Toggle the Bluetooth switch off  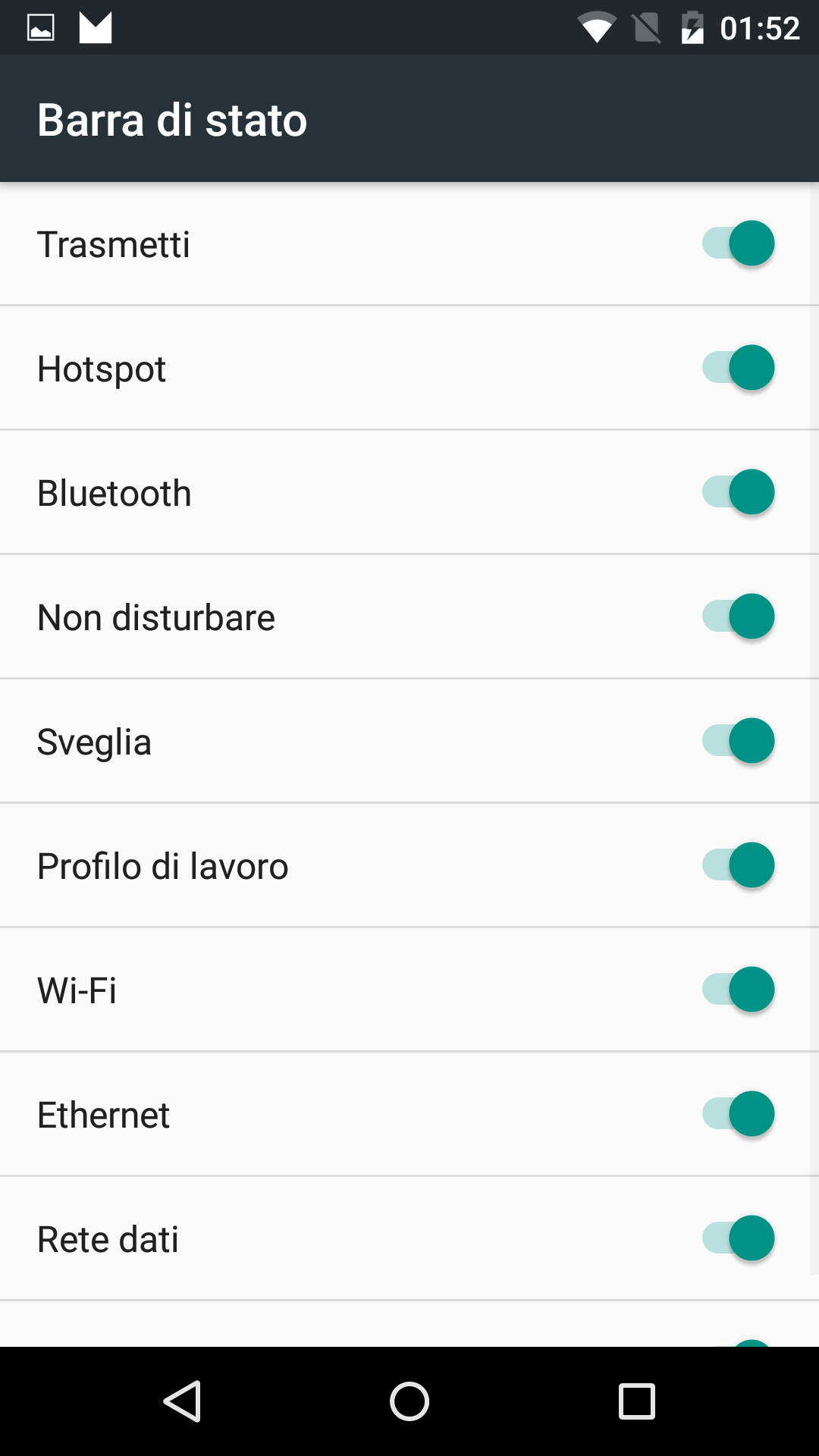coord(739,492)
